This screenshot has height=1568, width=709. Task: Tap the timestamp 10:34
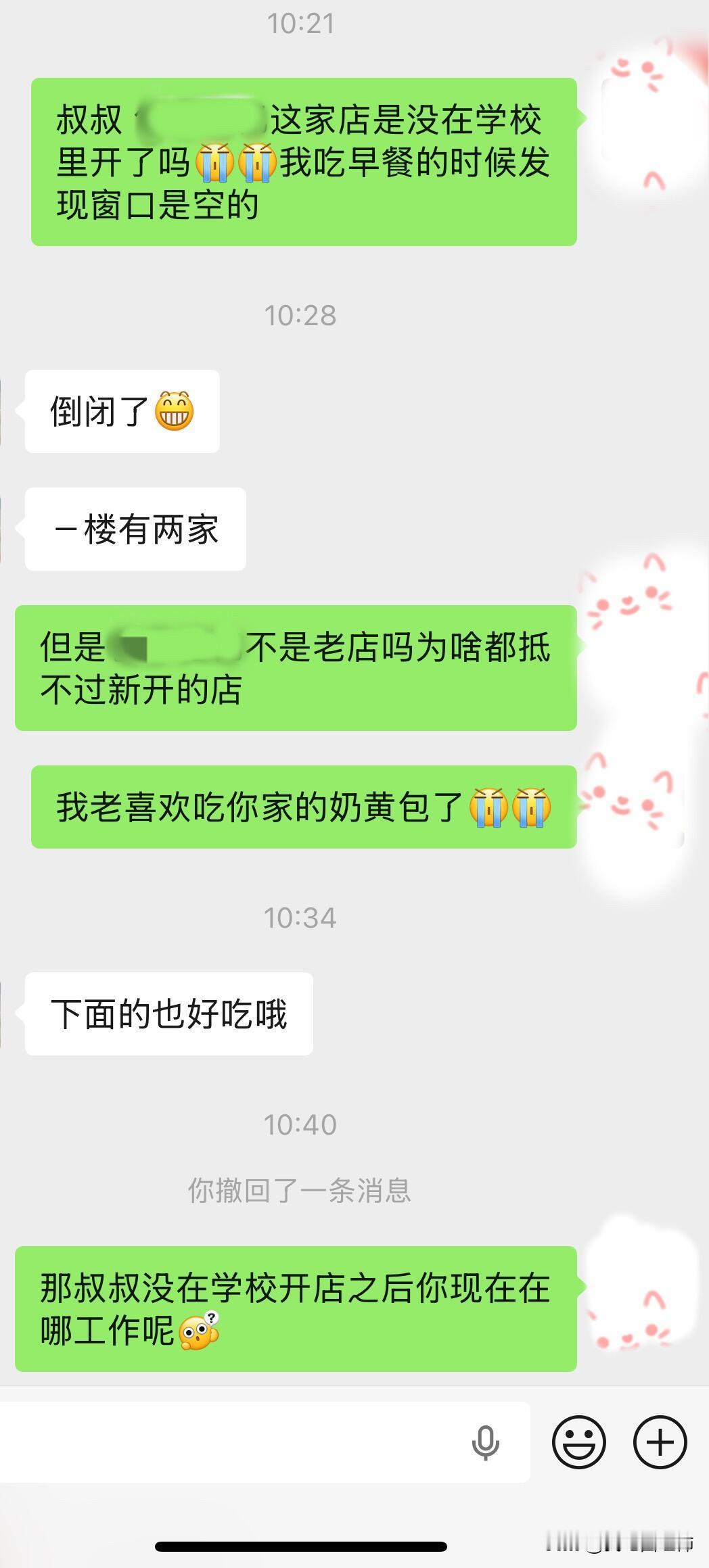pos(300,916)
